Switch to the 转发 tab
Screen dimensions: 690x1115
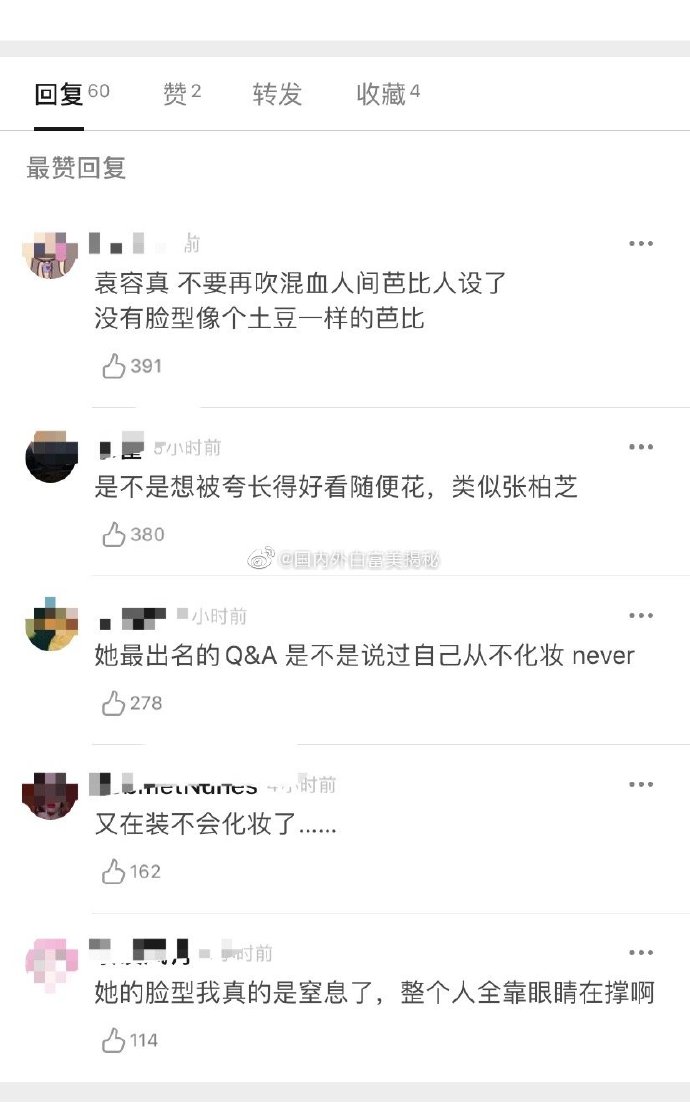tap(277, 95)
